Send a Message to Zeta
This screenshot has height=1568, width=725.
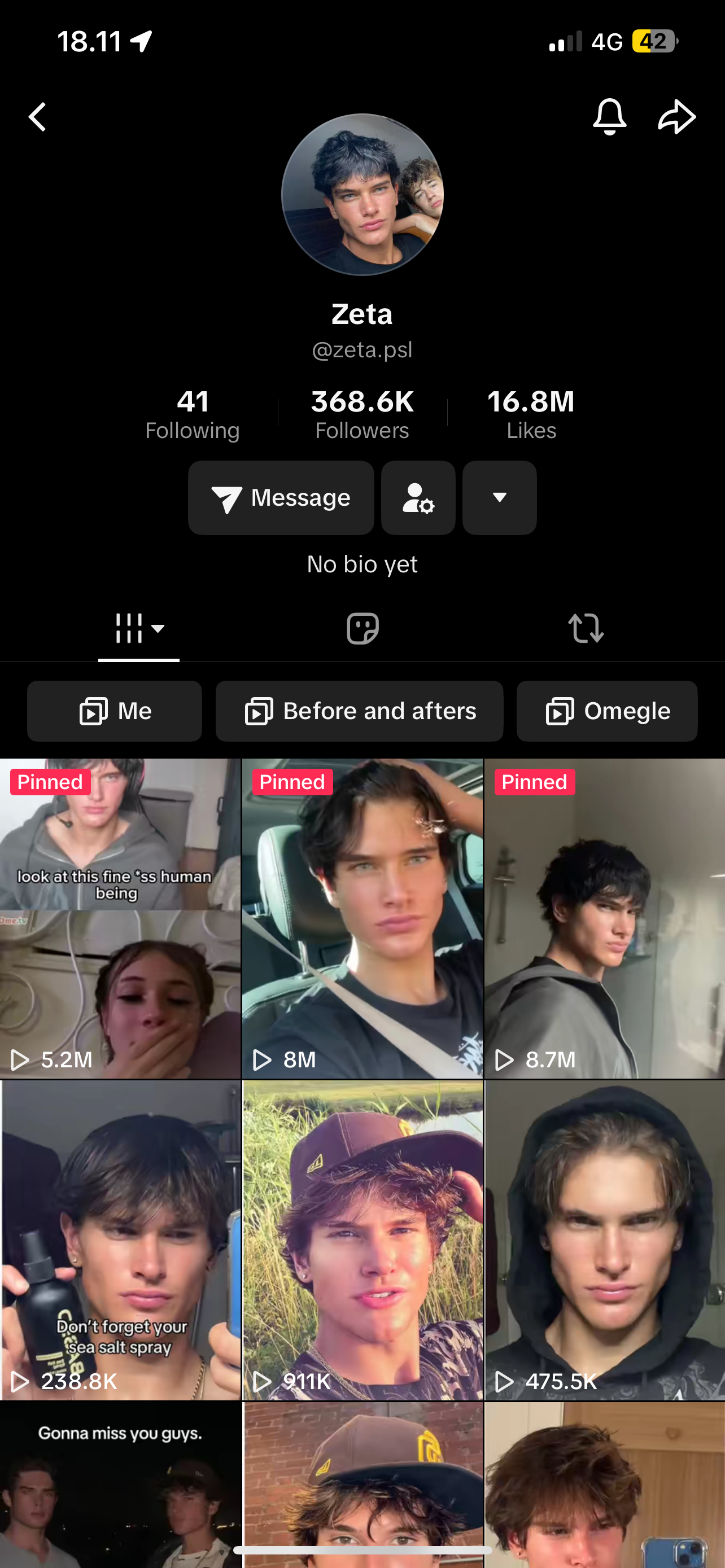(x=281, y=498)
